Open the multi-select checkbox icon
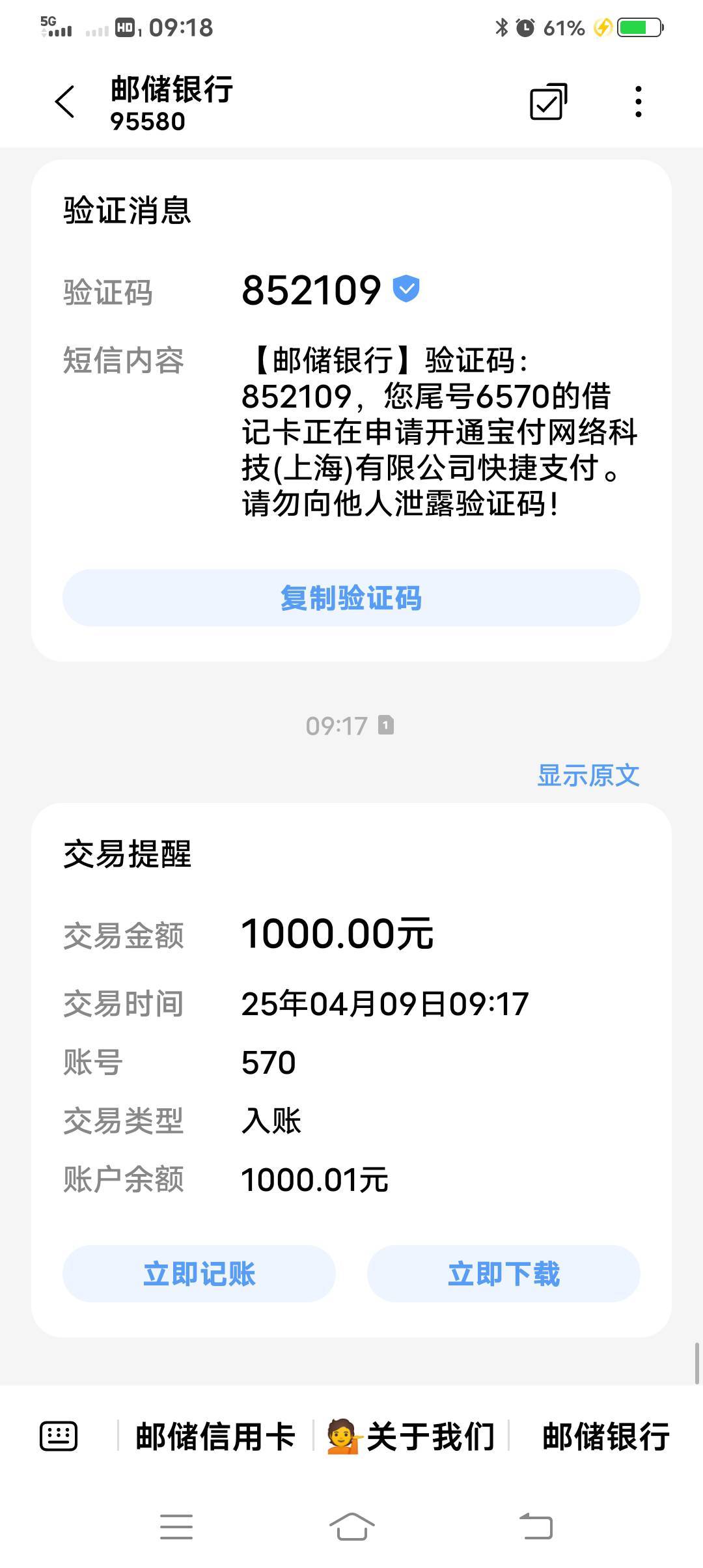 548,102
